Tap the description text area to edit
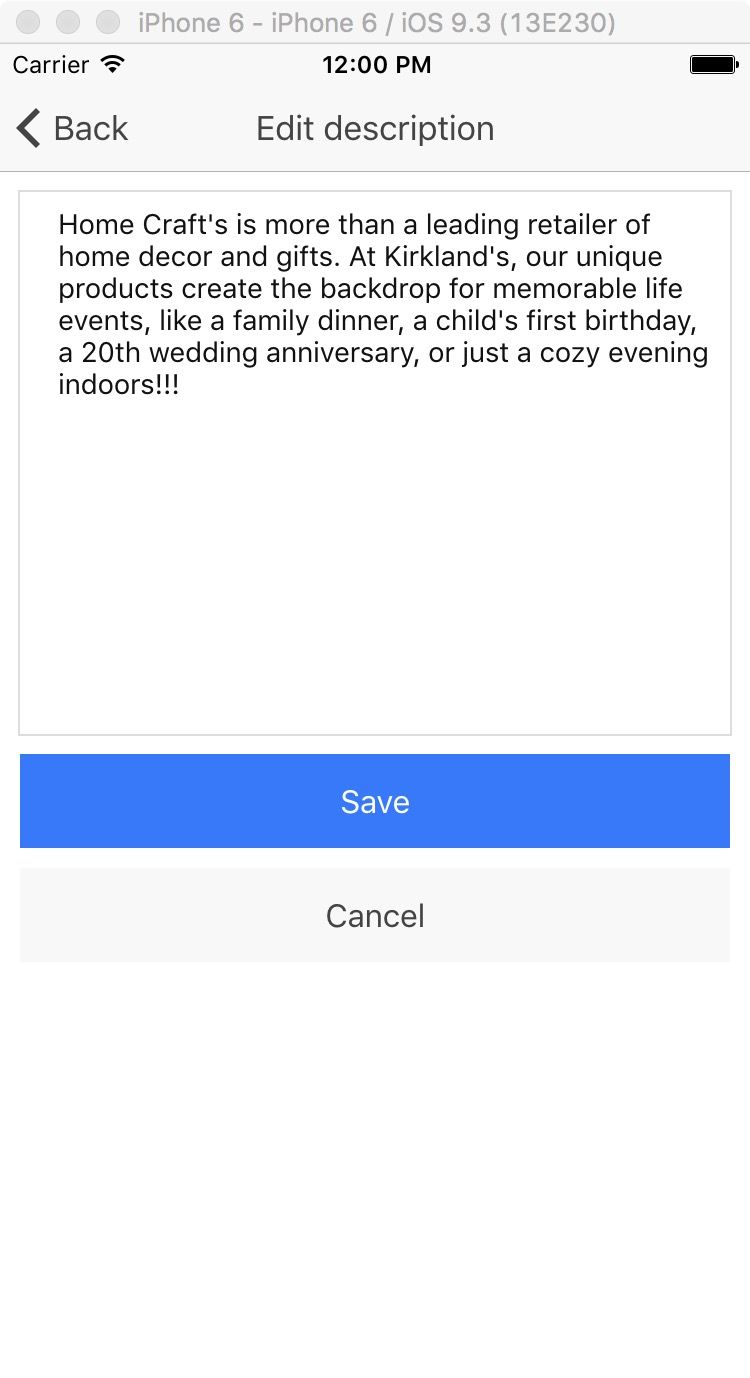 click(x=375, y=463)
